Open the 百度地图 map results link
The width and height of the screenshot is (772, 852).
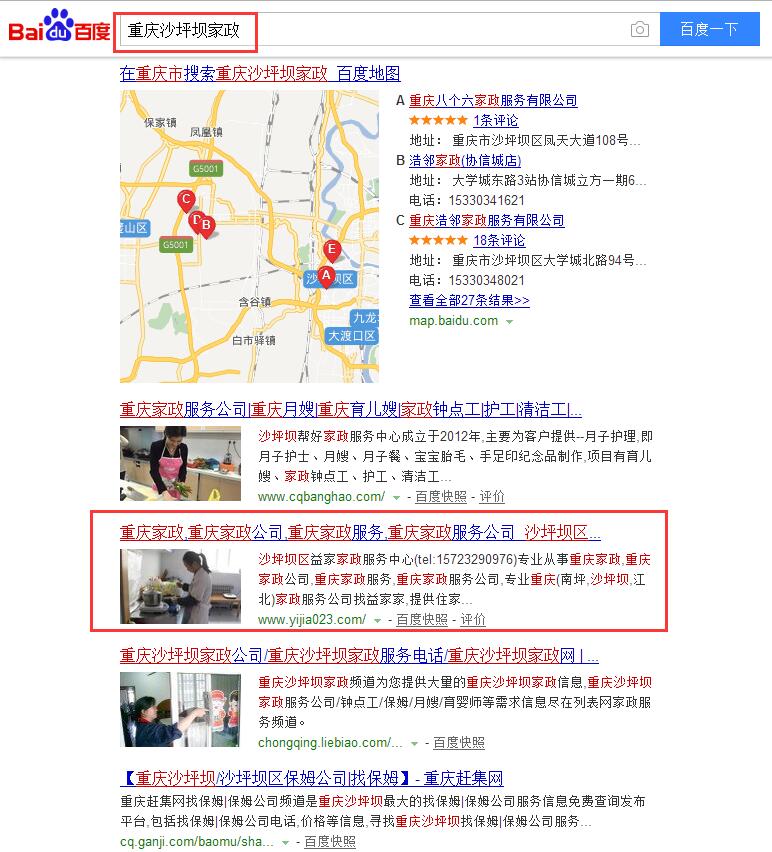260,74
